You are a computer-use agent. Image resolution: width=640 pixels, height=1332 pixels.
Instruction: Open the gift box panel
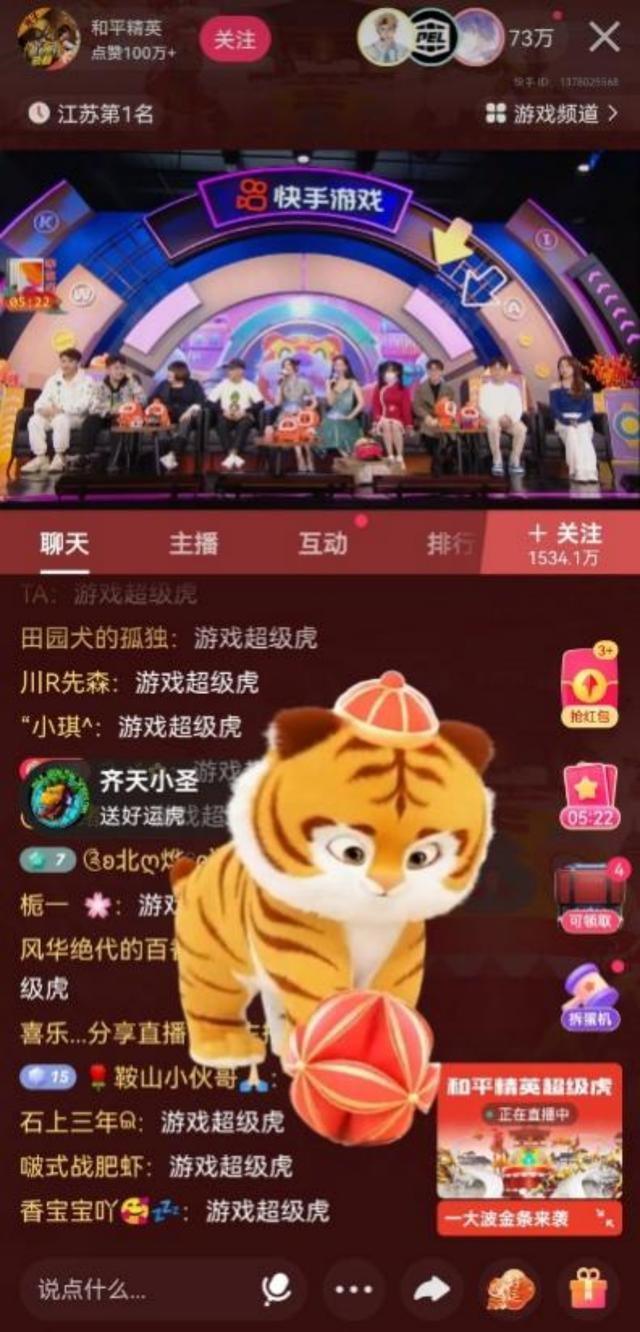pyautogui.click(x=589, y=1289)
